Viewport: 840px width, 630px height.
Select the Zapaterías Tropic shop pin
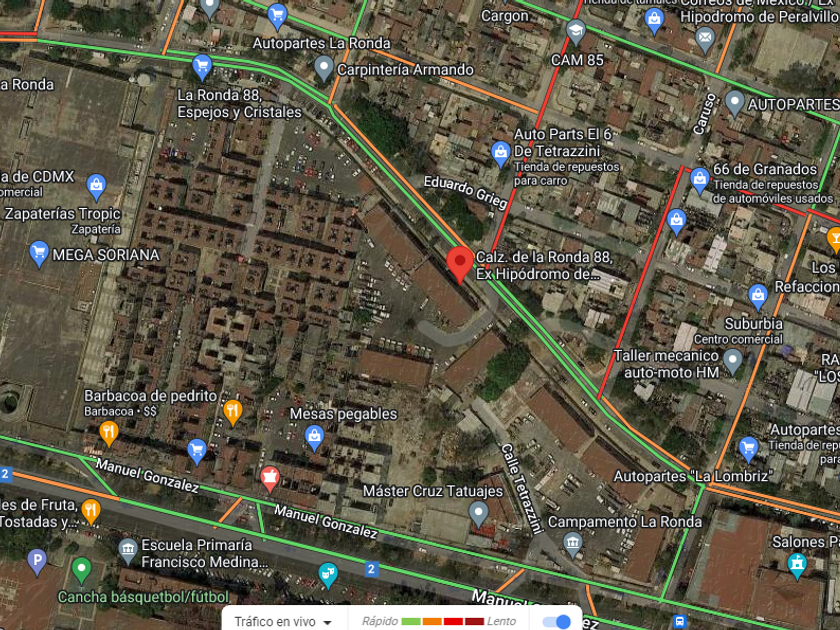coord(96,186)
